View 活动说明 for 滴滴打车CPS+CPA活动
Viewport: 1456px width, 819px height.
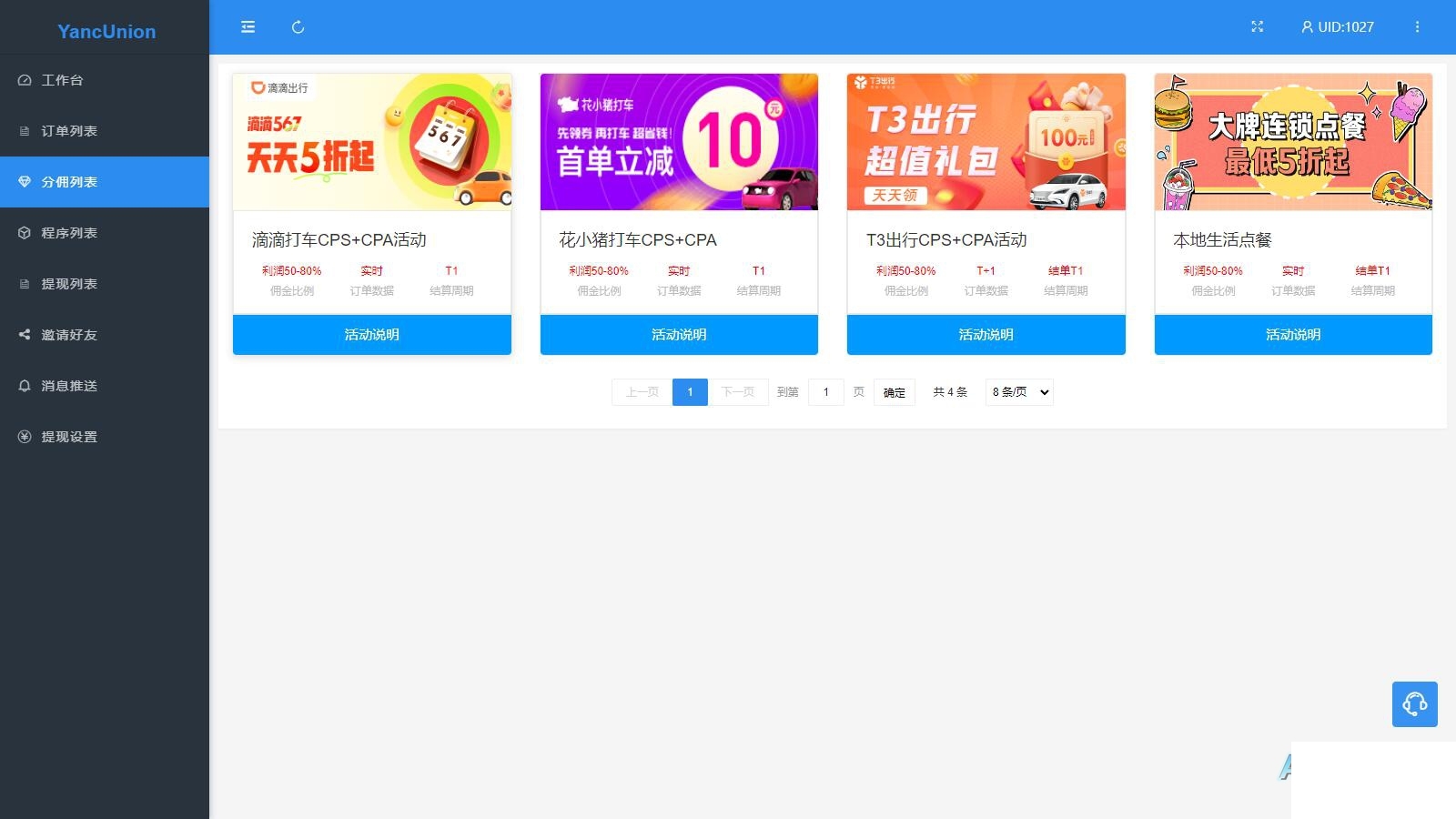(371, 335)
